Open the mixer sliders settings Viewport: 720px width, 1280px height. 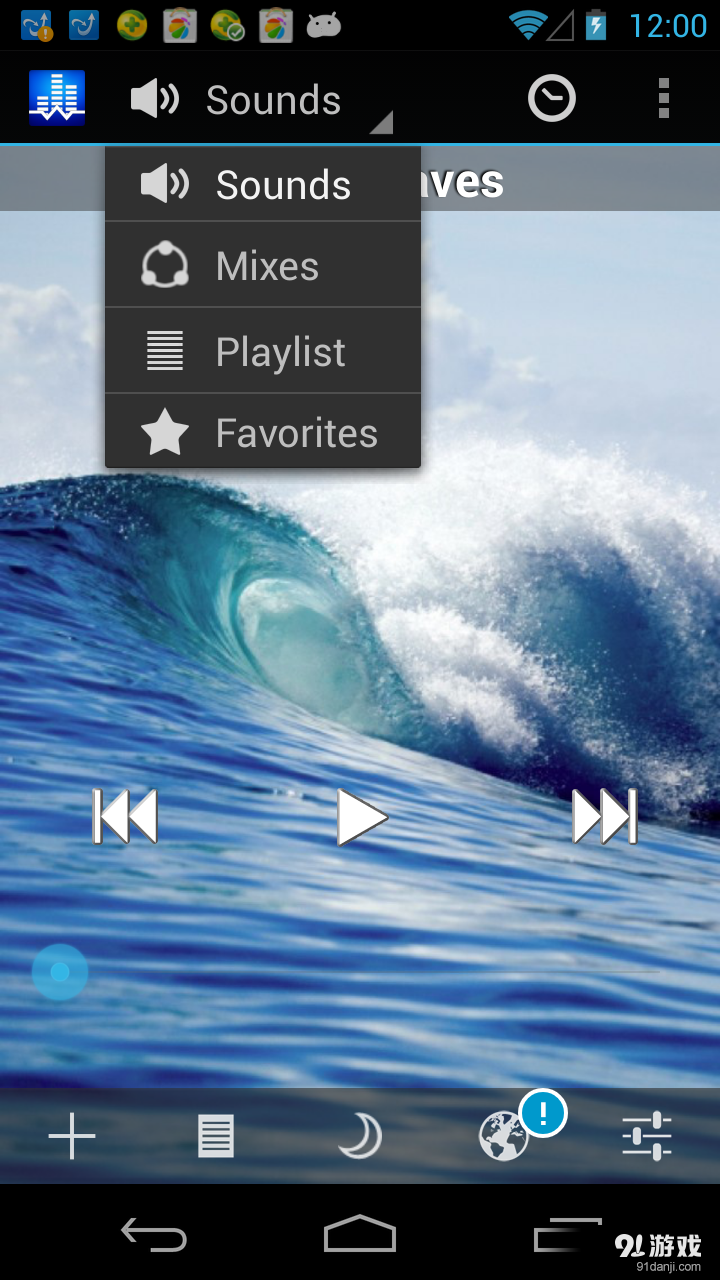pyautogui.click(x=647, y=1136)
